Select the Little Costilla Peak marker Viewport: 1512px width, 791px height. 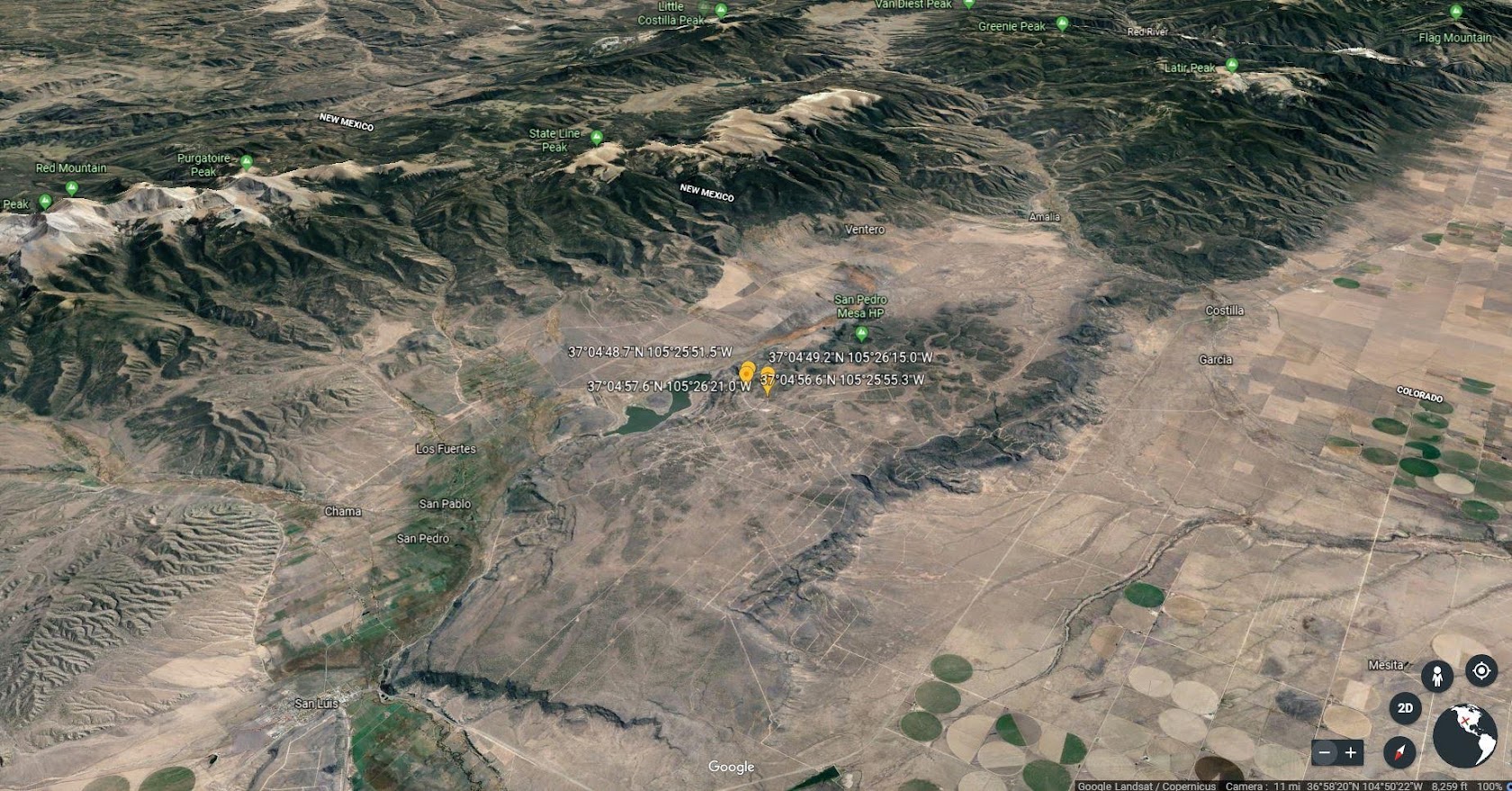click(721, 10)
